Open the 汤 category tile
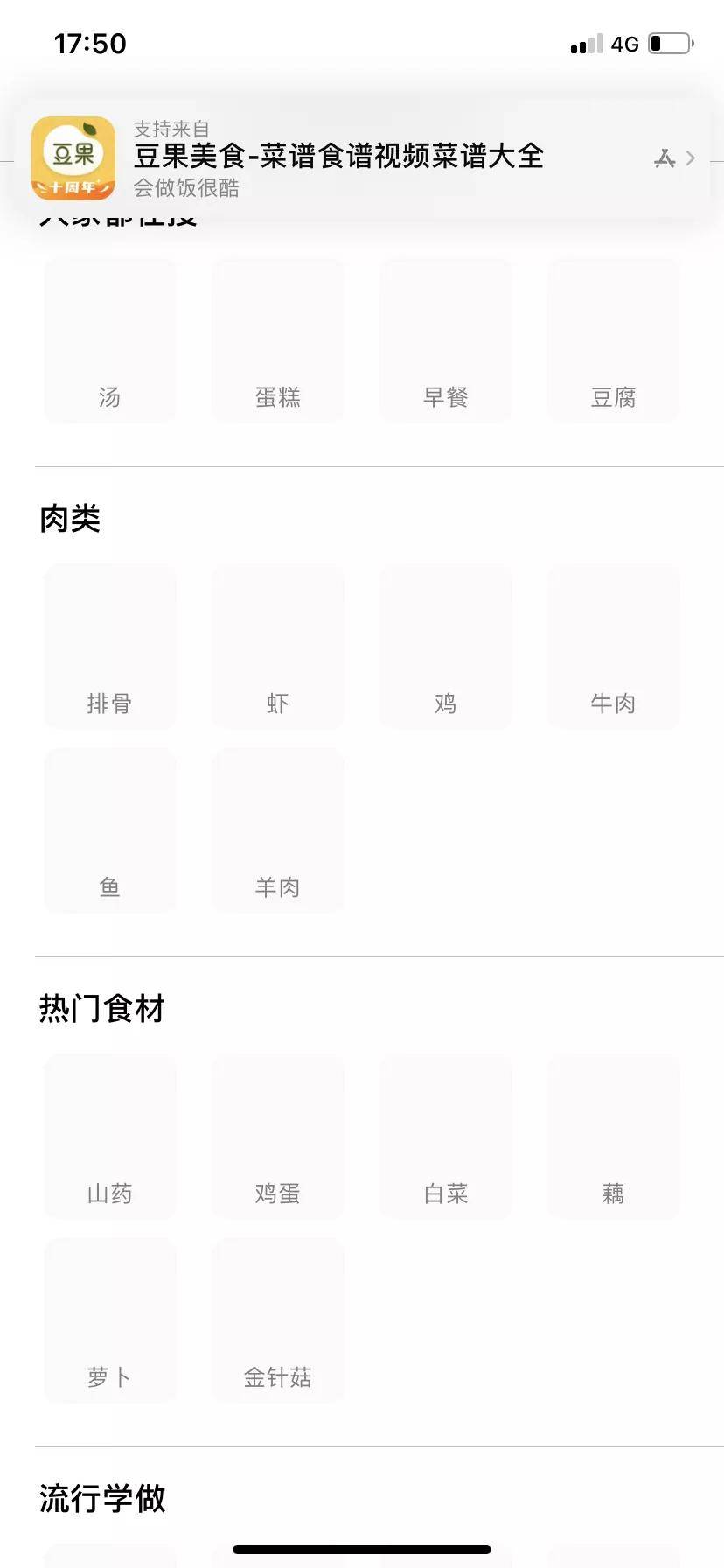The height and width of the screenshot is (1568, 724). (x=110, y=341)
